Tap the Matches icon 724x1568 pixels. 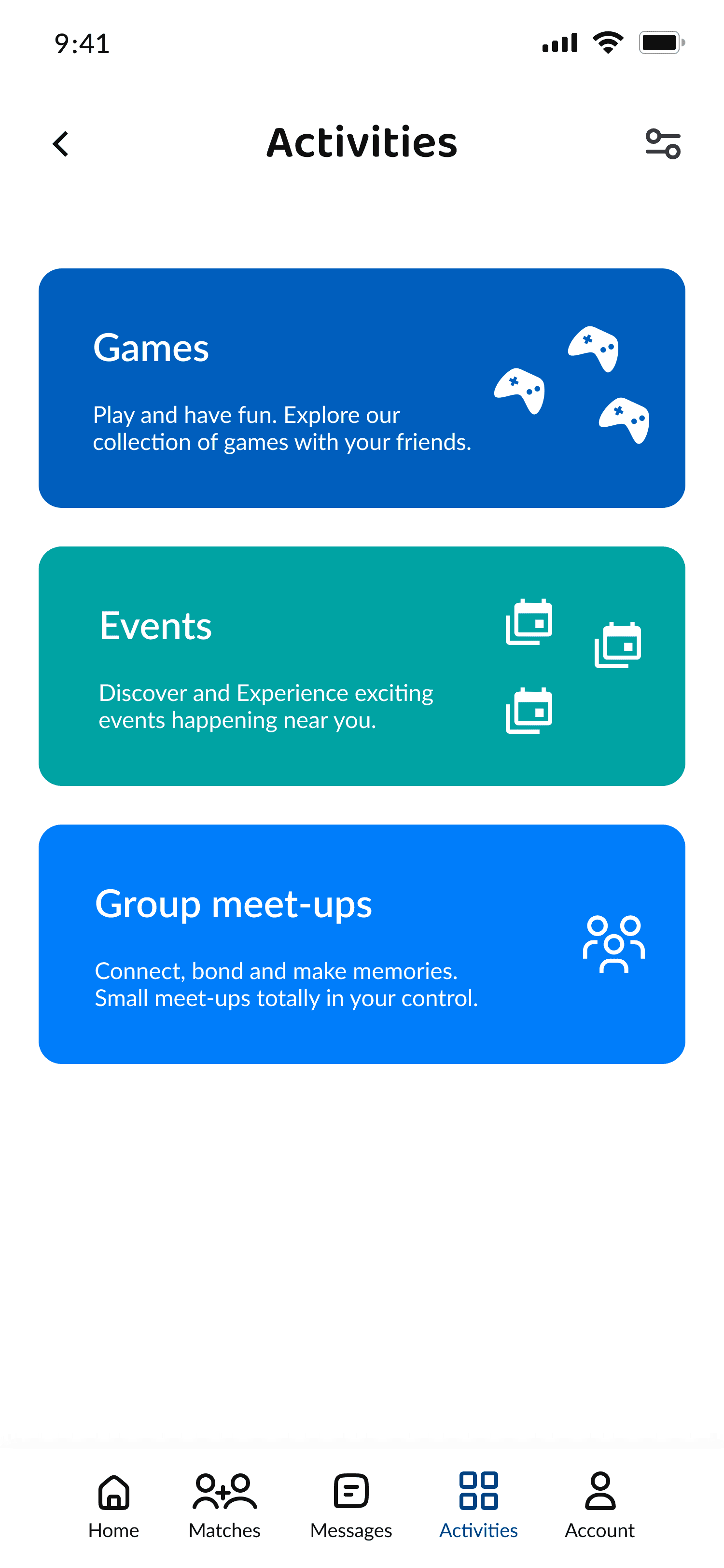[224, 1490]
